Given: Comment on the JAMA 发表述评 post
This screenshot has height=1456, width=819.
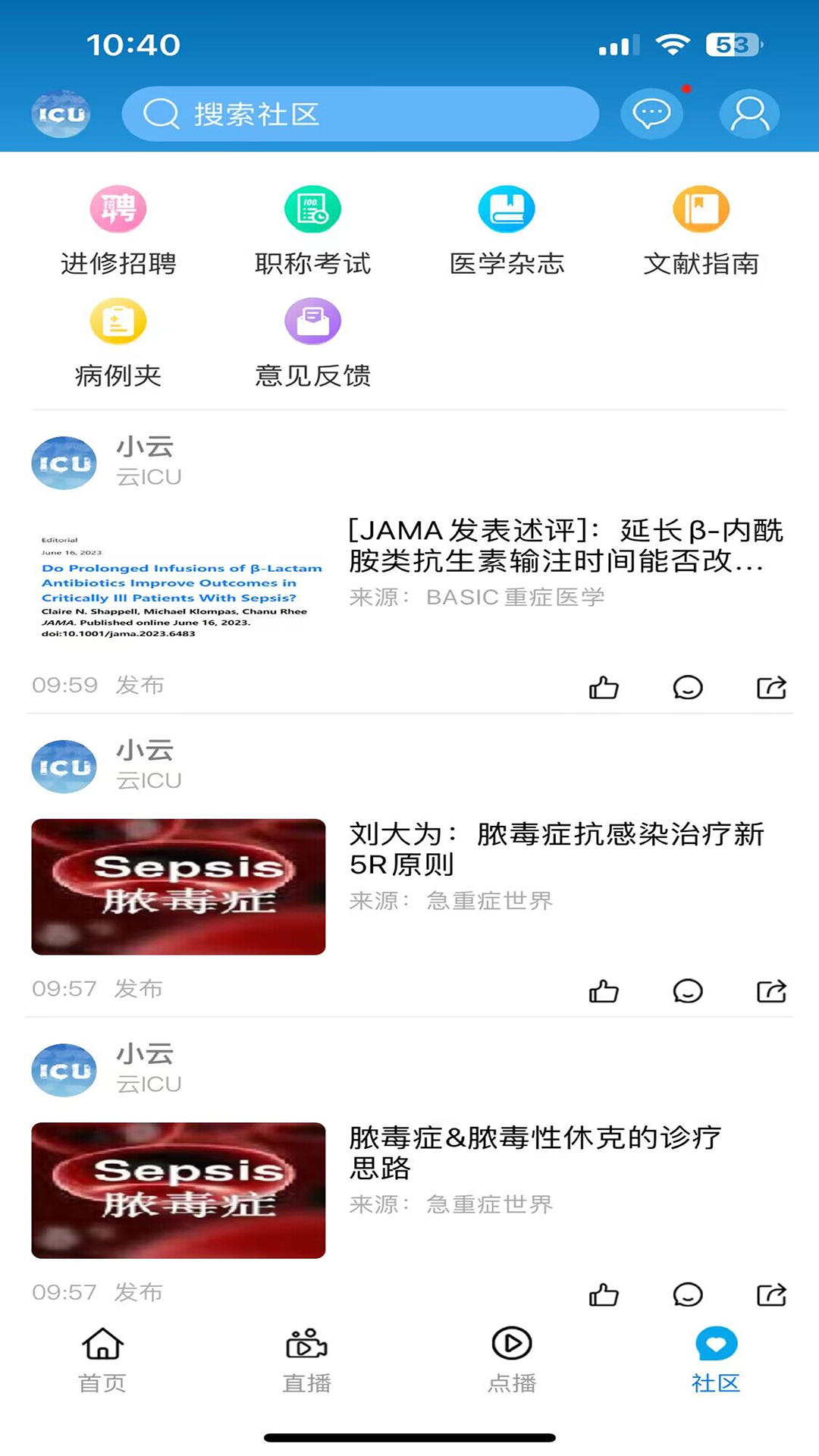Looking at the screenshot, I should pos(688,687).
